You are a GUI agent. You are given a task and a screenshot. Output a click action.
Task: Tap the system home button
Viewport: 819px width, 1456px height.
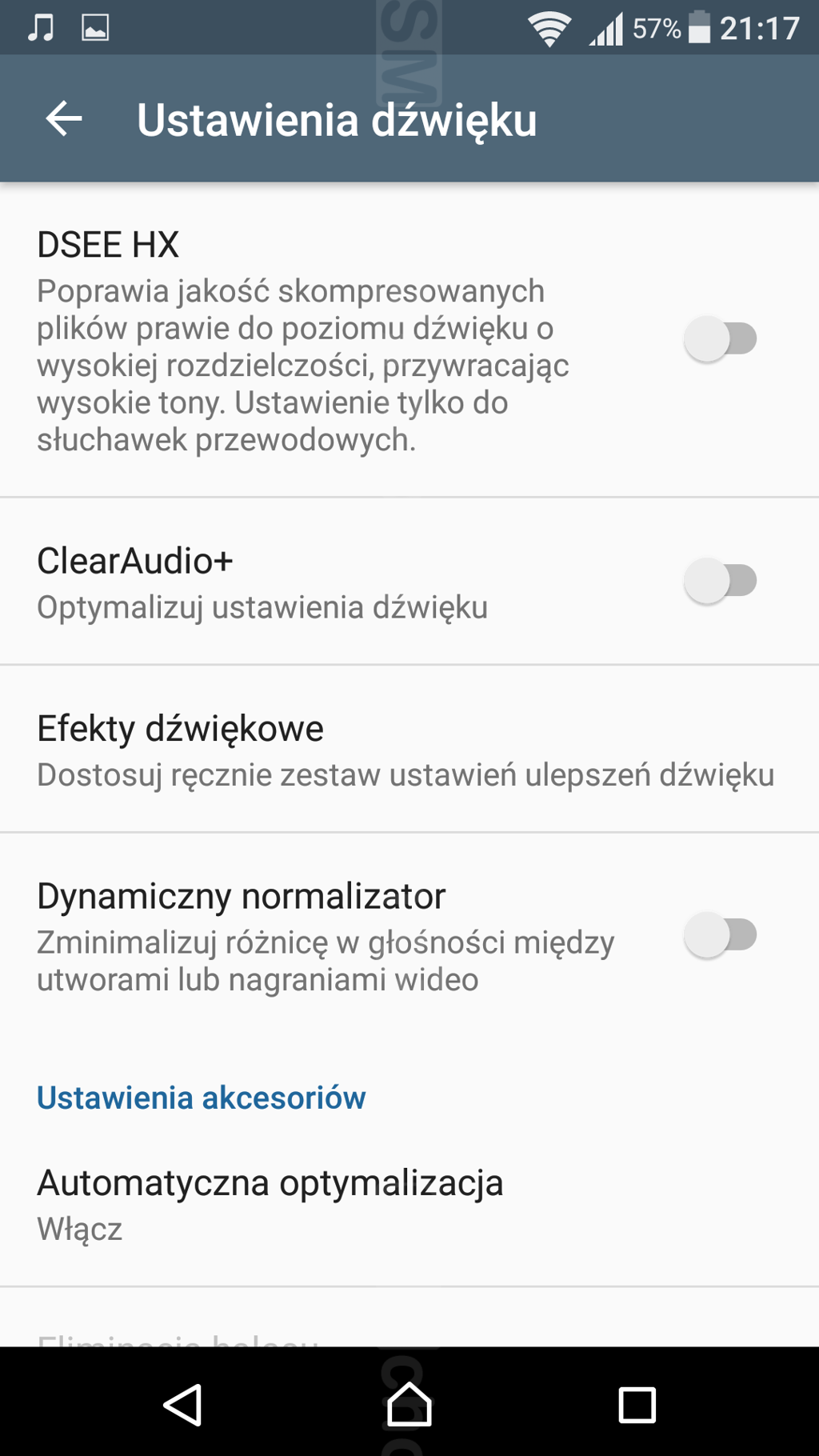pyautogui.click(x=409, y=1404)
